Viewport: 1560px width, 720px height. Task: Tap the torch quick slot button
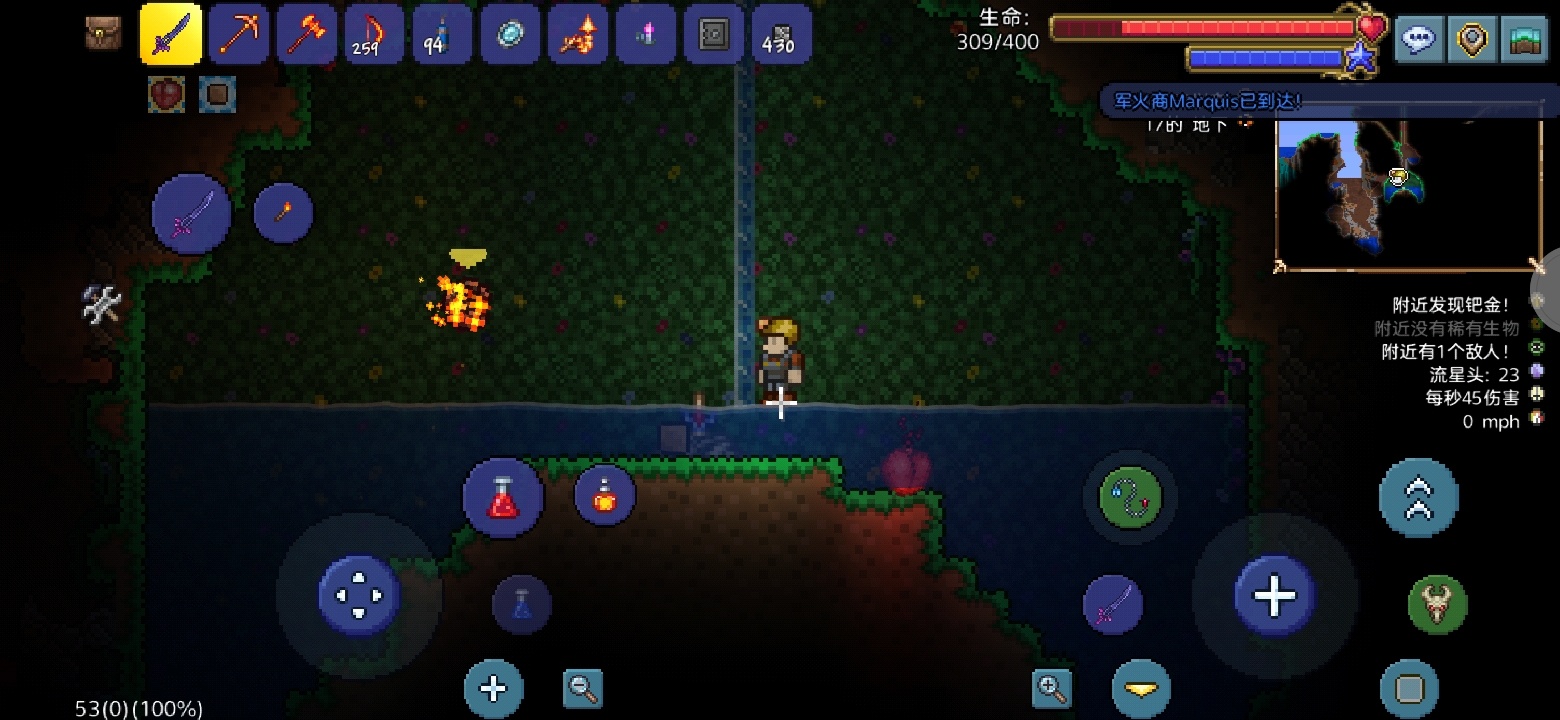(283, 212)
